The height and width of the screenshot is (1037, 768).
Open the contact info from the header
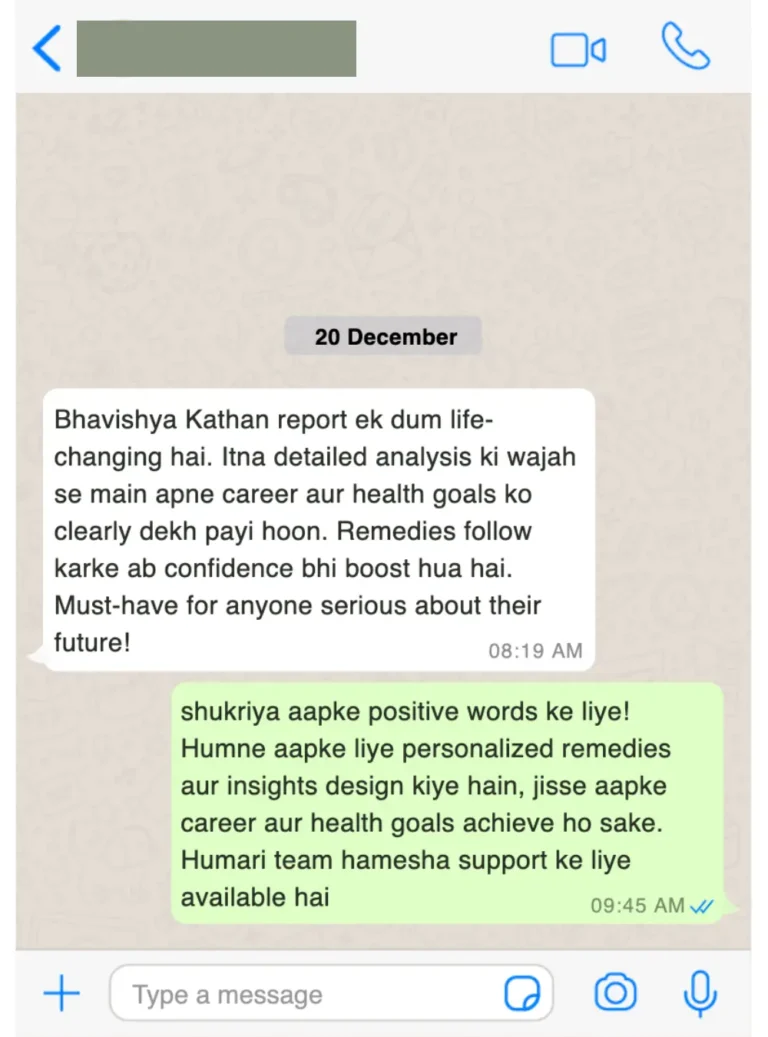tap(216, 49)
